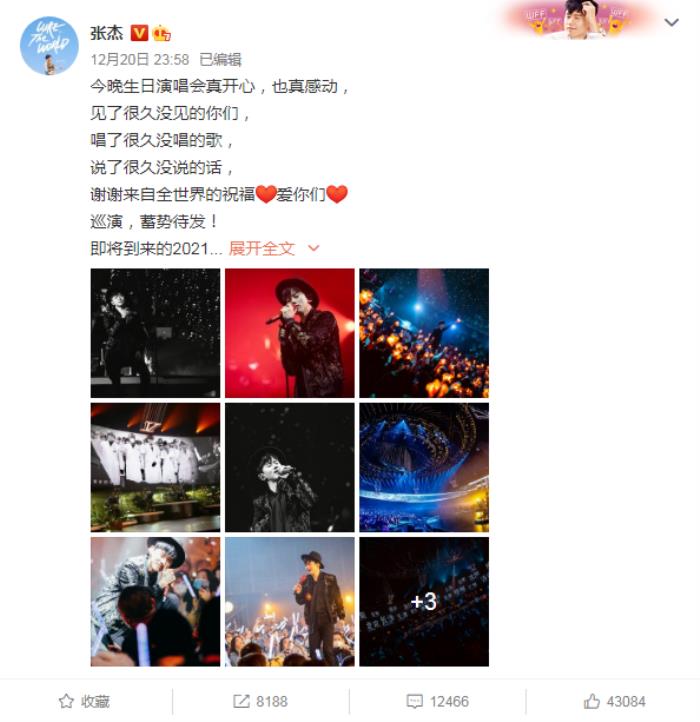Open the post options chevron menu
700x722 pixels.
671,23
